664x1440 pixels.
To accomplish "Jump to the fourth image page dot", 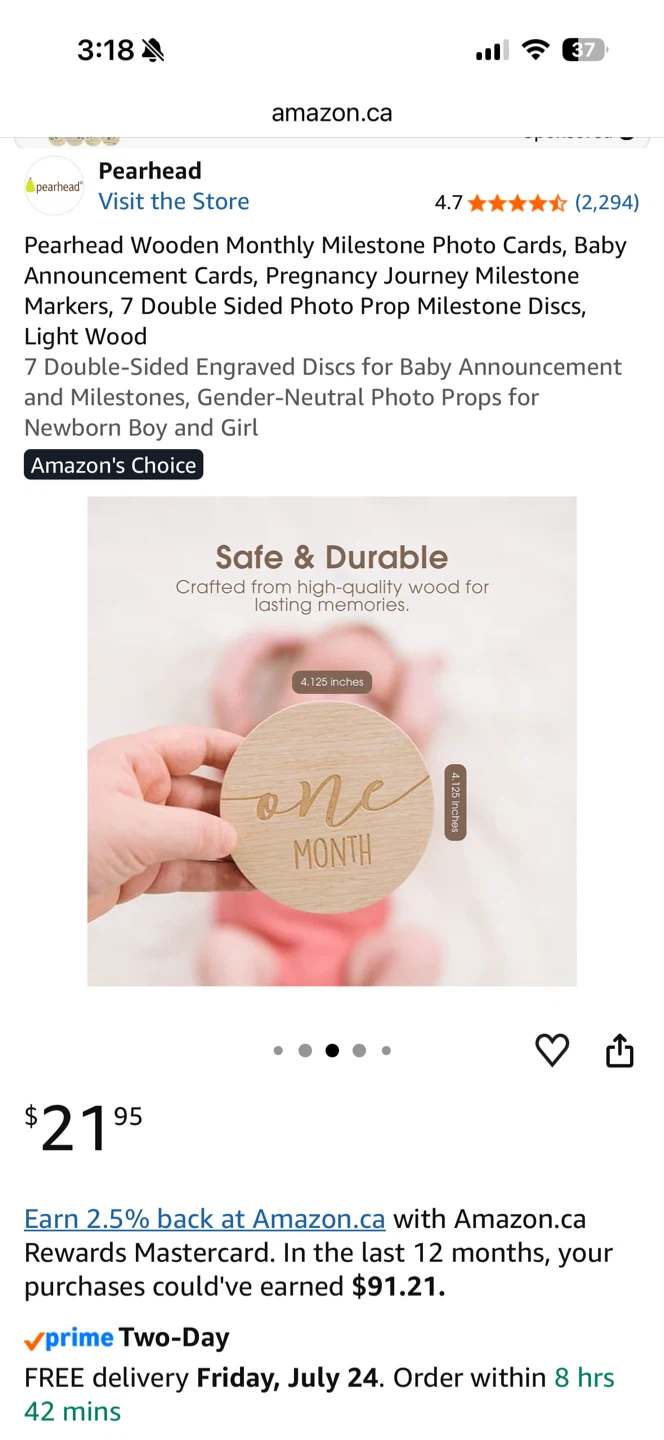I will [359, 1050].
